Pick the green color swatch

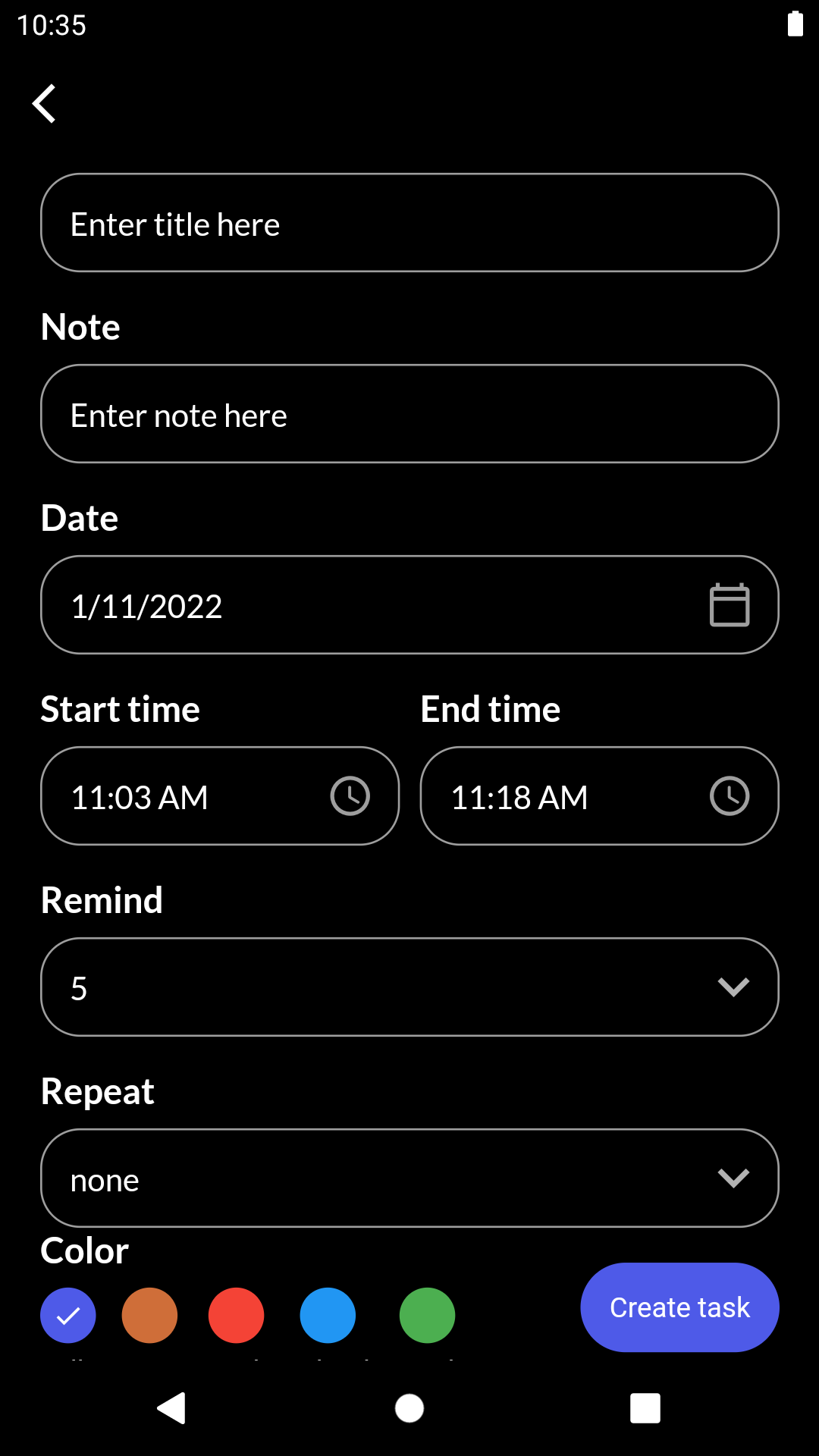pos(427,1316)
